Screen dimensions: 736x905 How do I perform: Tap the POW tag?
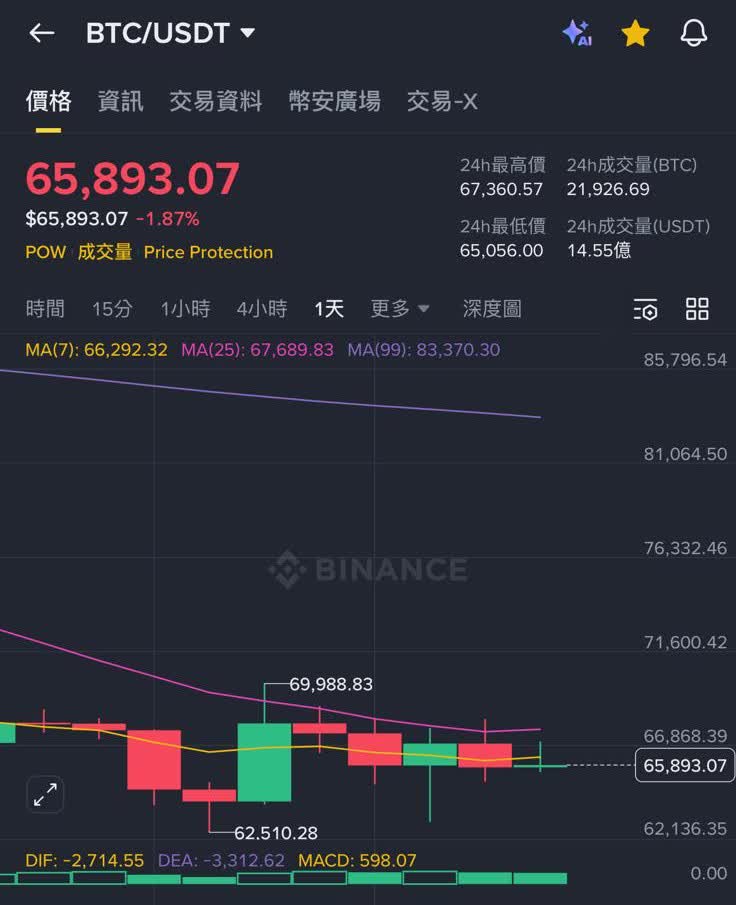(45, 252)
